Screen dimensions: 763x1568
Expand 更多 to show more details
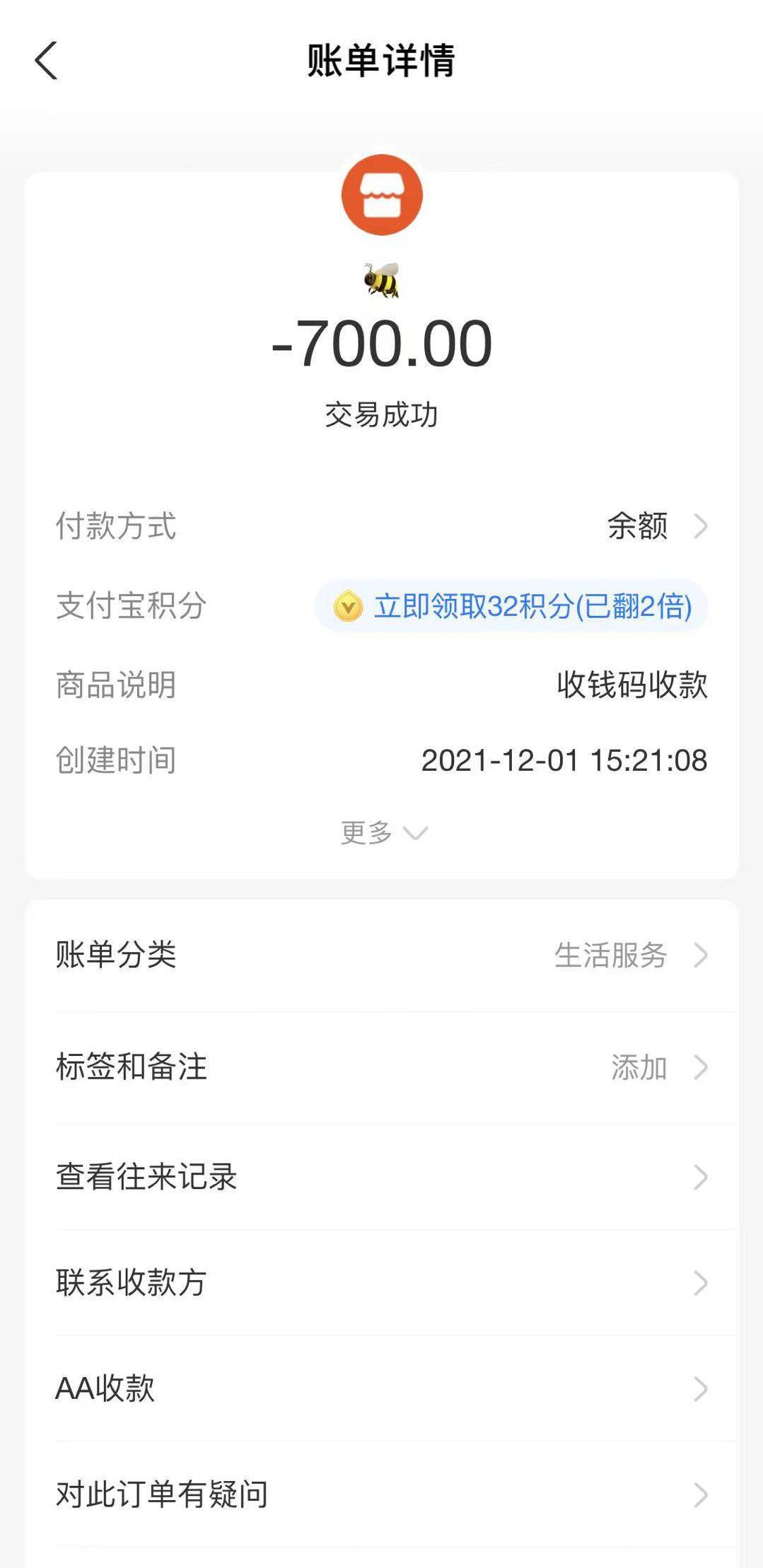point(383,832)
